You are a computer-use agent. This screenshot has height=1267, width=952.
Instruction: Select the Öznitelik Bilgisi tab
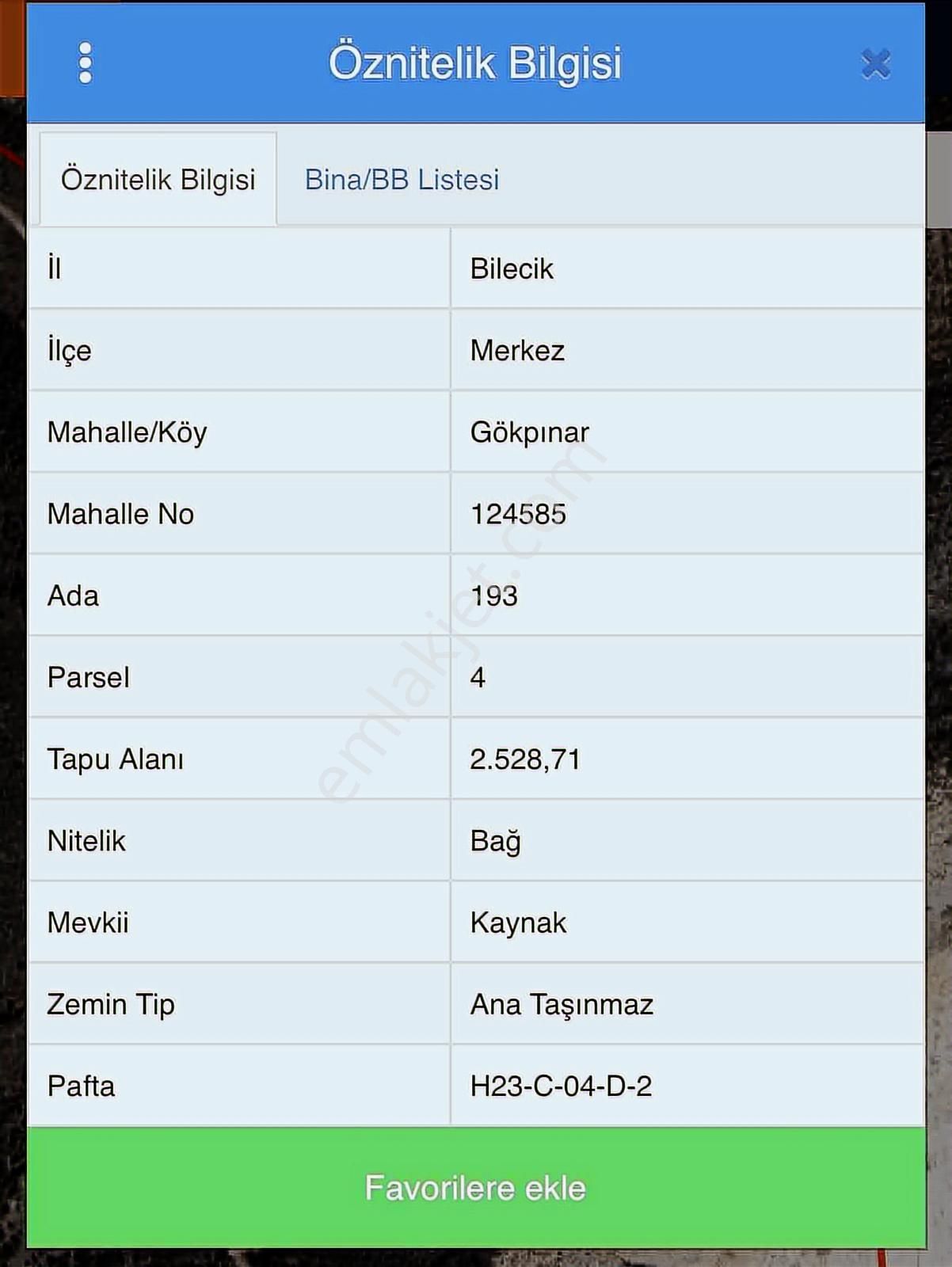(x=156, y=180)
